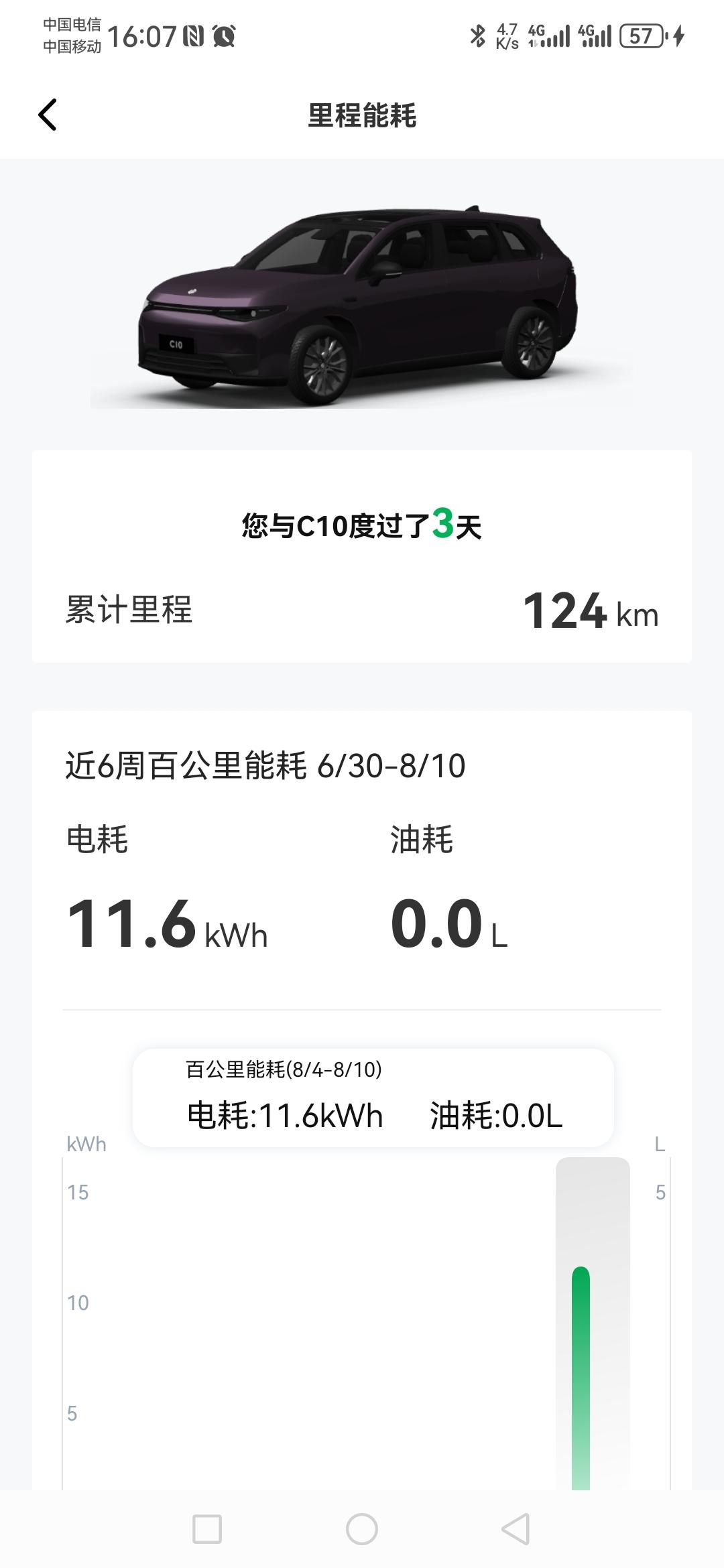Go back from the 里程能耗 page

[x=48, y=115]
